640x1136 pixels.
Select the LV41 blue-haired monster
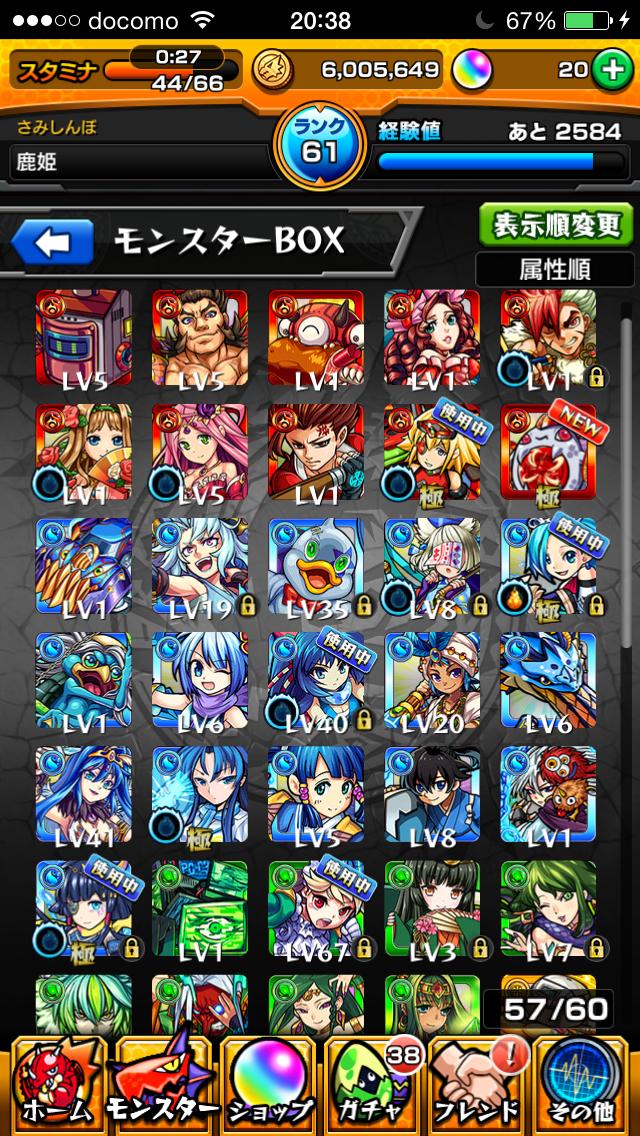pos(84,794)
